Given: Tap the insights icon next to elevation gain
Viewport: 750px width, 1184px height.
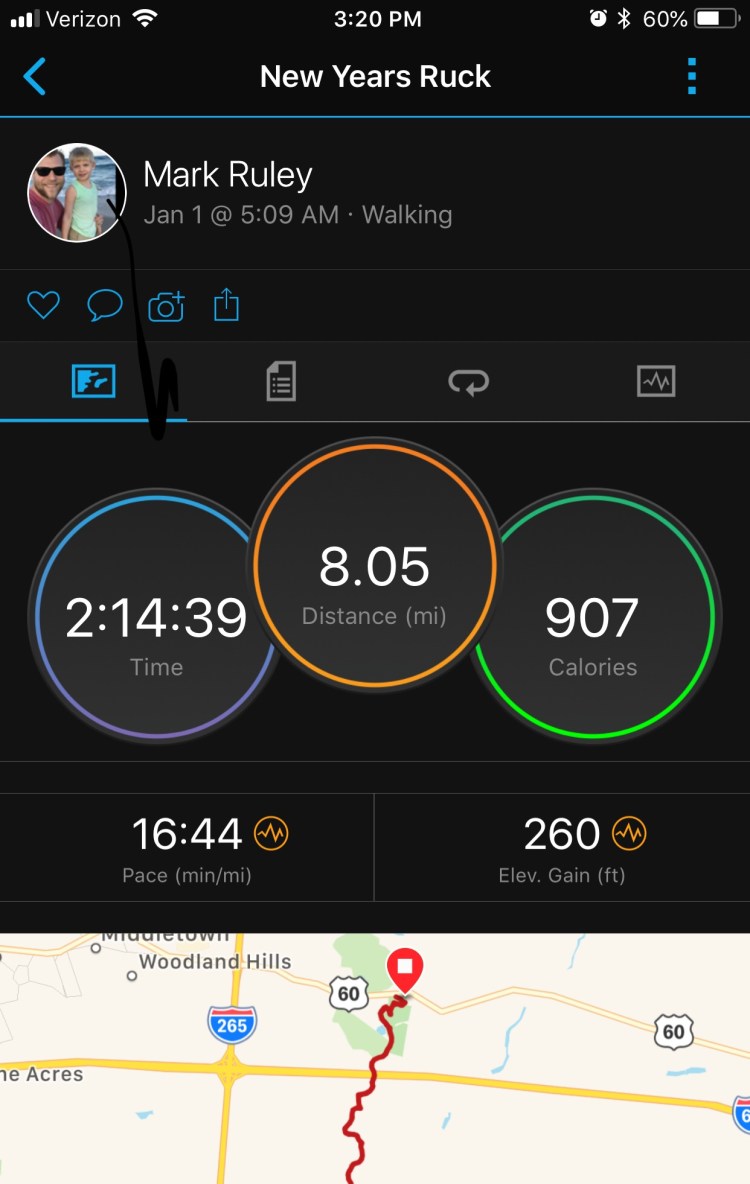Looking at the screenshot, I should click(629, 832).
